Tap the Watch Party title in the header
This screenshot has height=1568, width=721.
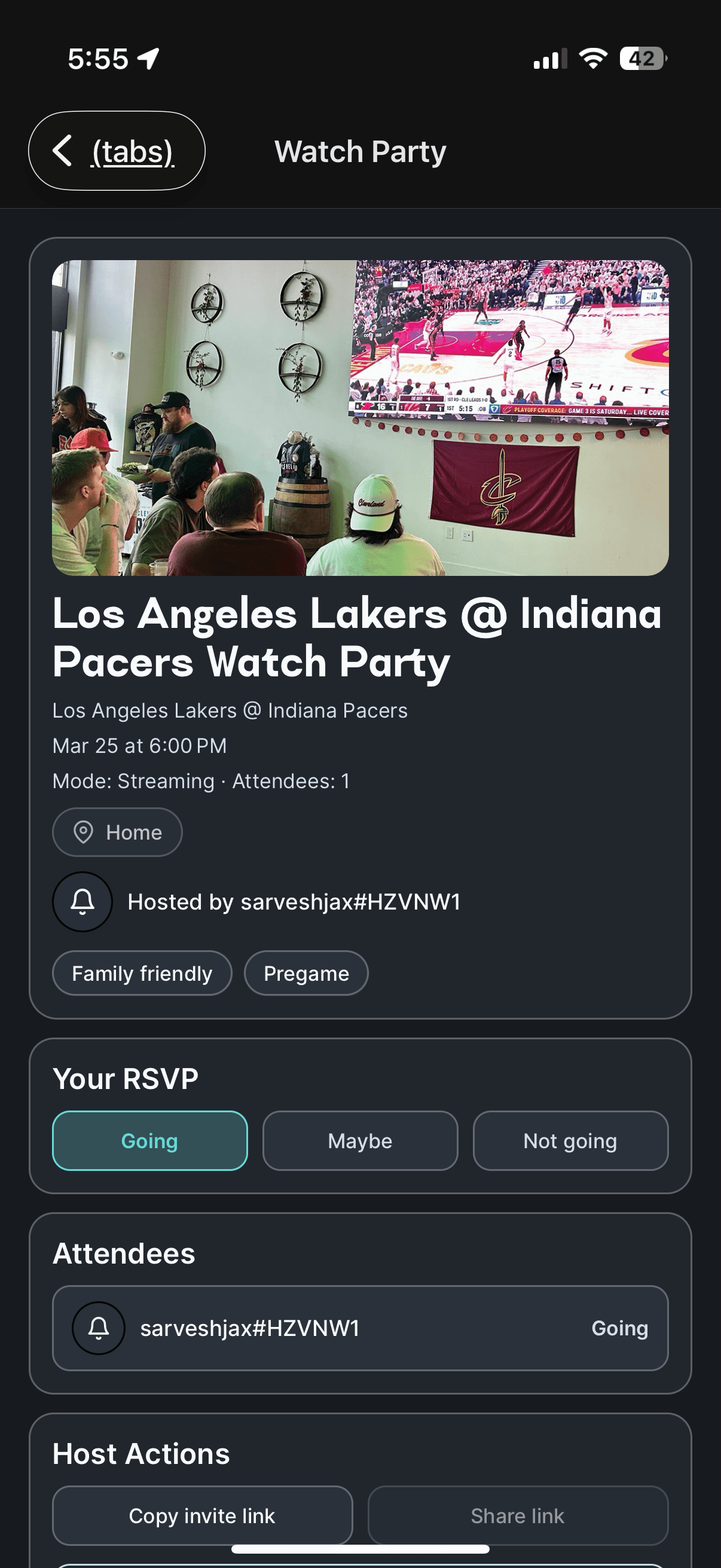click(x=360, y=152)
